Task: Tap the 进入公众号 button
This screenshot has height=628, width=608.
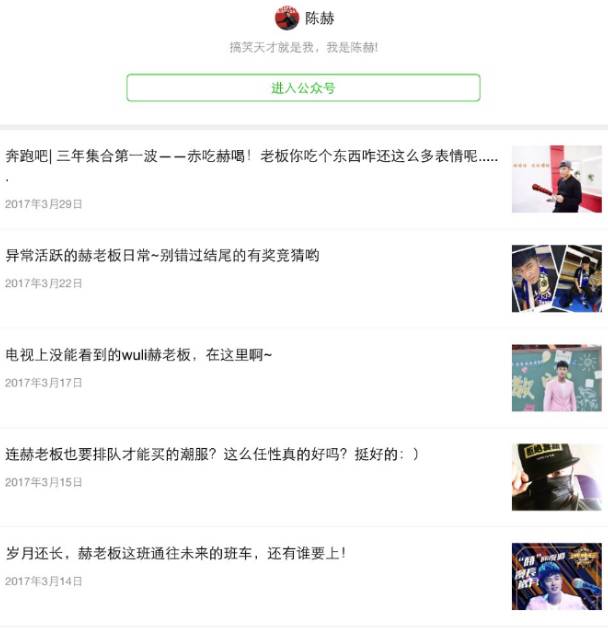Action: (303, 88)
